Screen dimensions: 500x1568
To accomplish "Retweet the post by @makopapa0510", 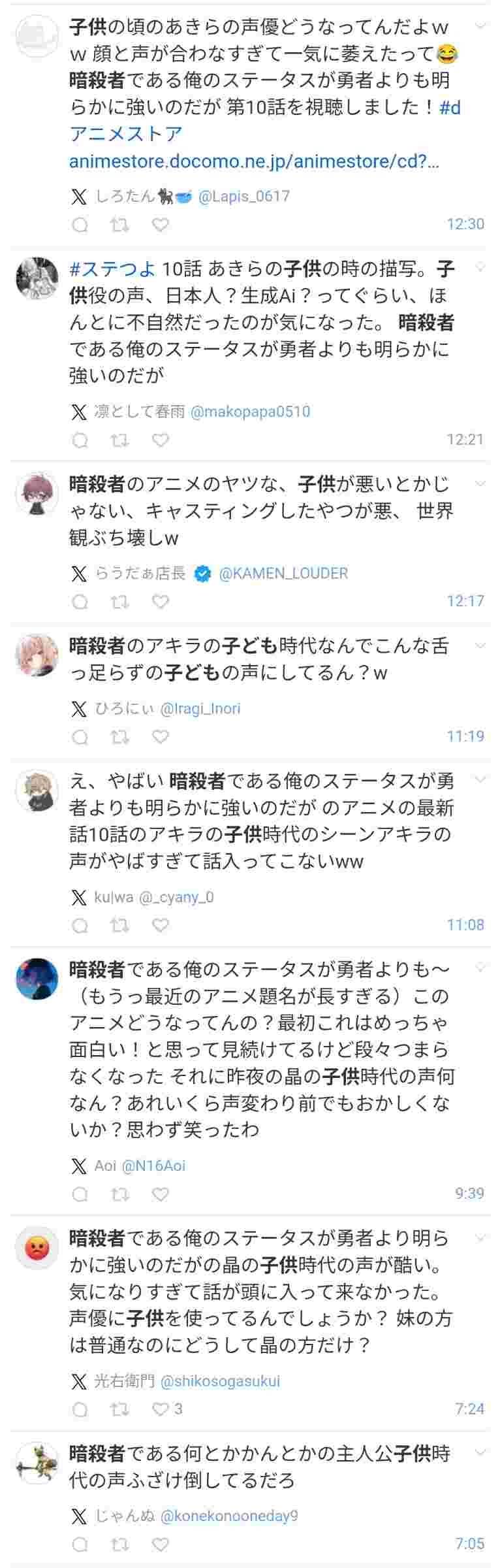I will (120, 440).
